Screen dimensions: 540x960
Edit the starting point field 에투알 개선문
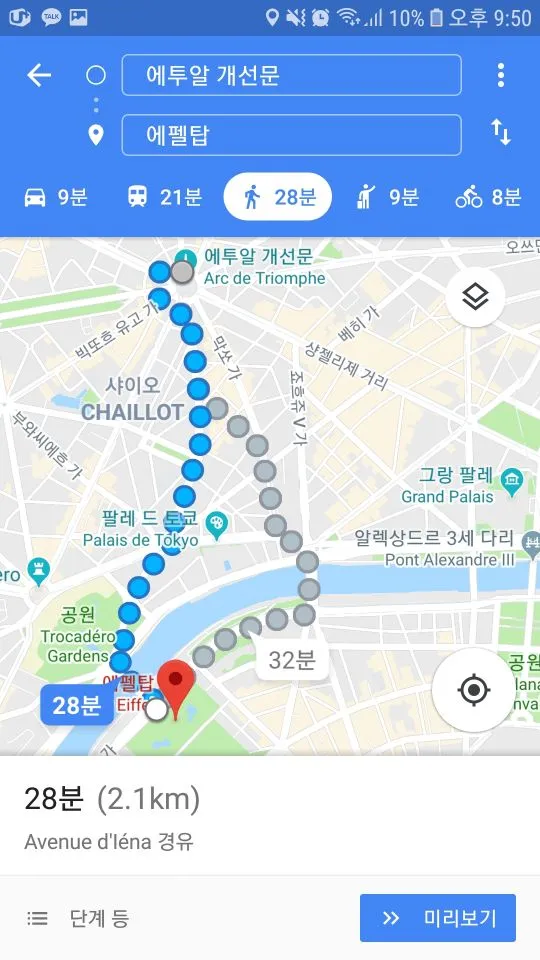pos(291,75)
